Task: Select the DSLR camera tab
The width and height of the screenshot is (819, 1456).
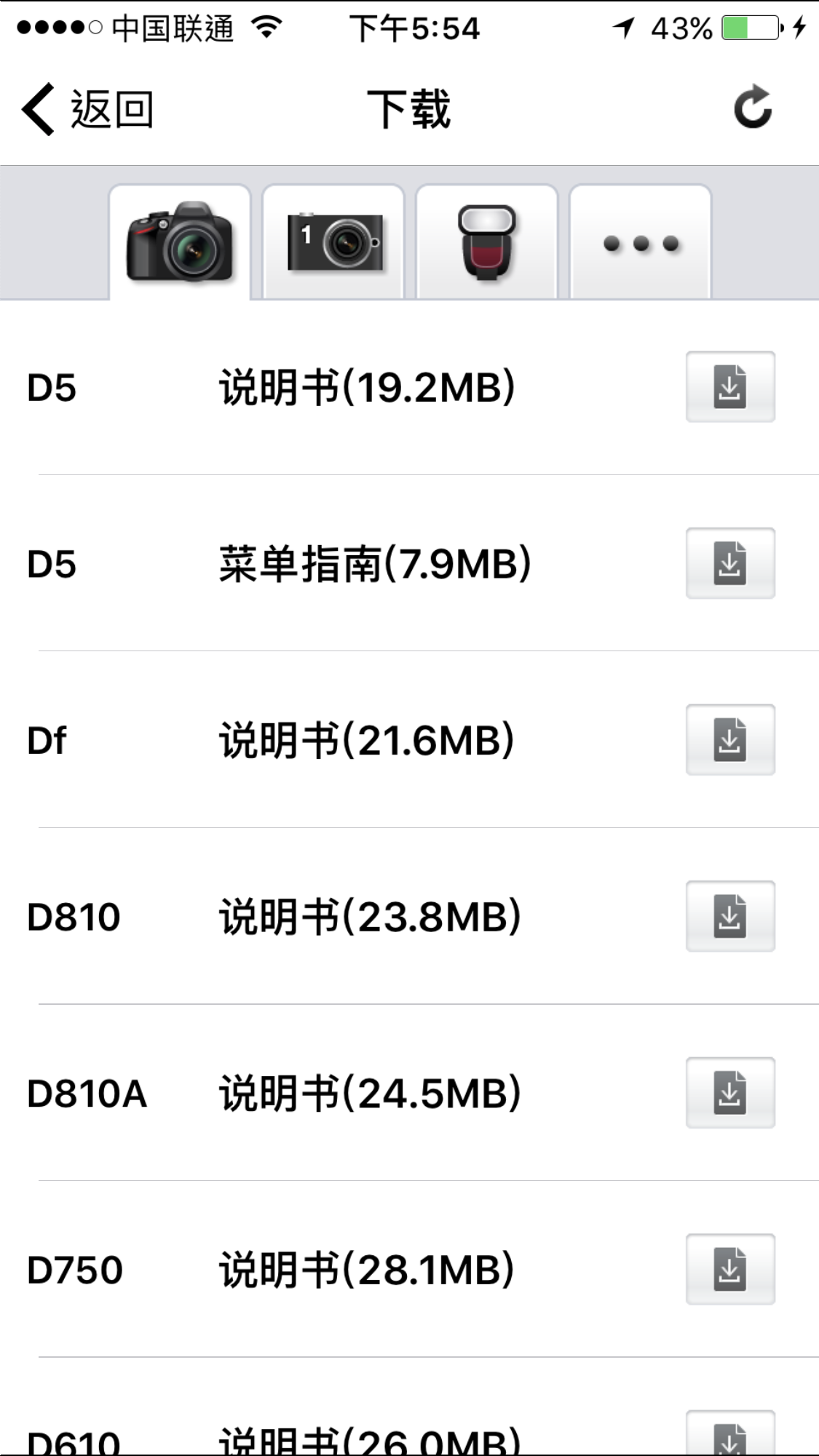Action: pyautogui.click(x=180, y=242)
